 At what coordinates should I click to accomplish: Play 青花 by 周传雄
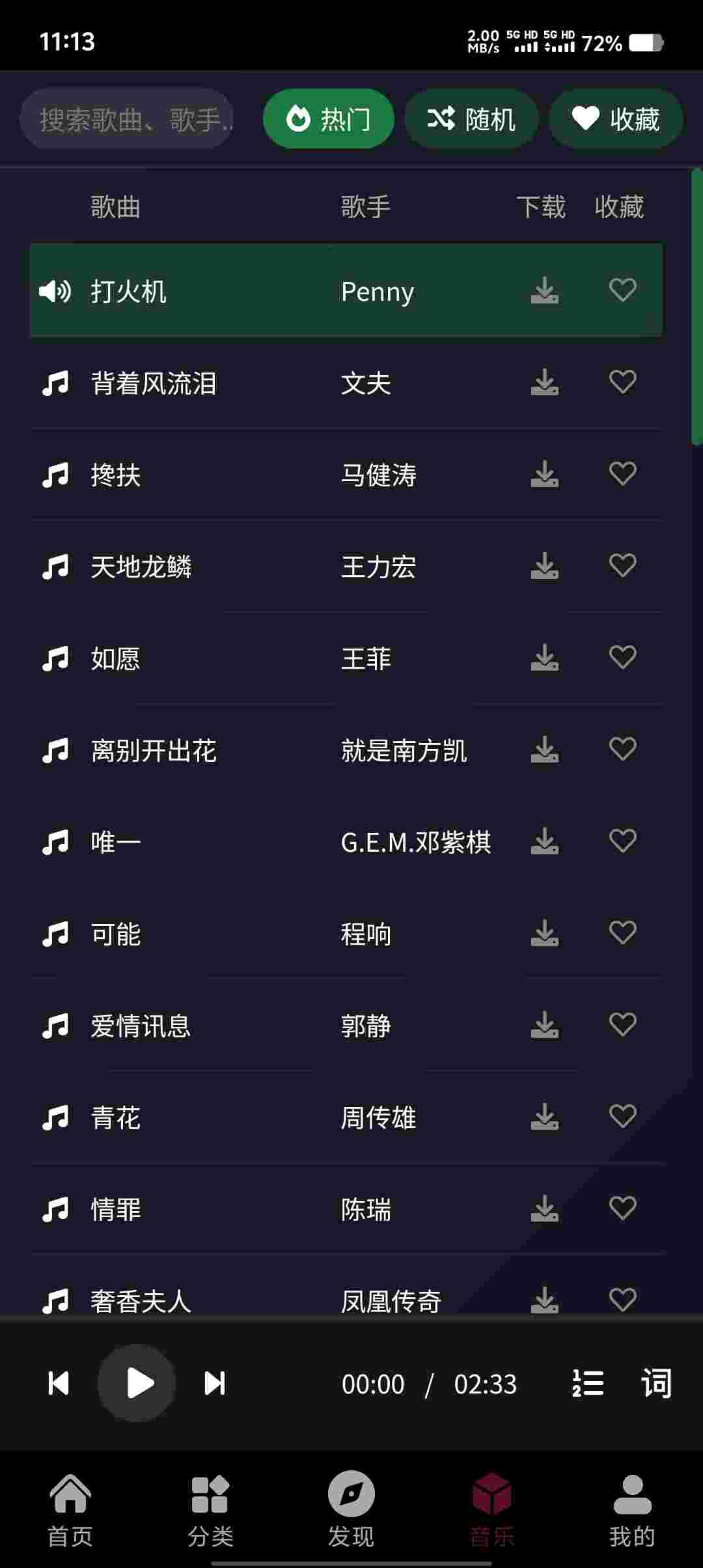pos(116,1117)
